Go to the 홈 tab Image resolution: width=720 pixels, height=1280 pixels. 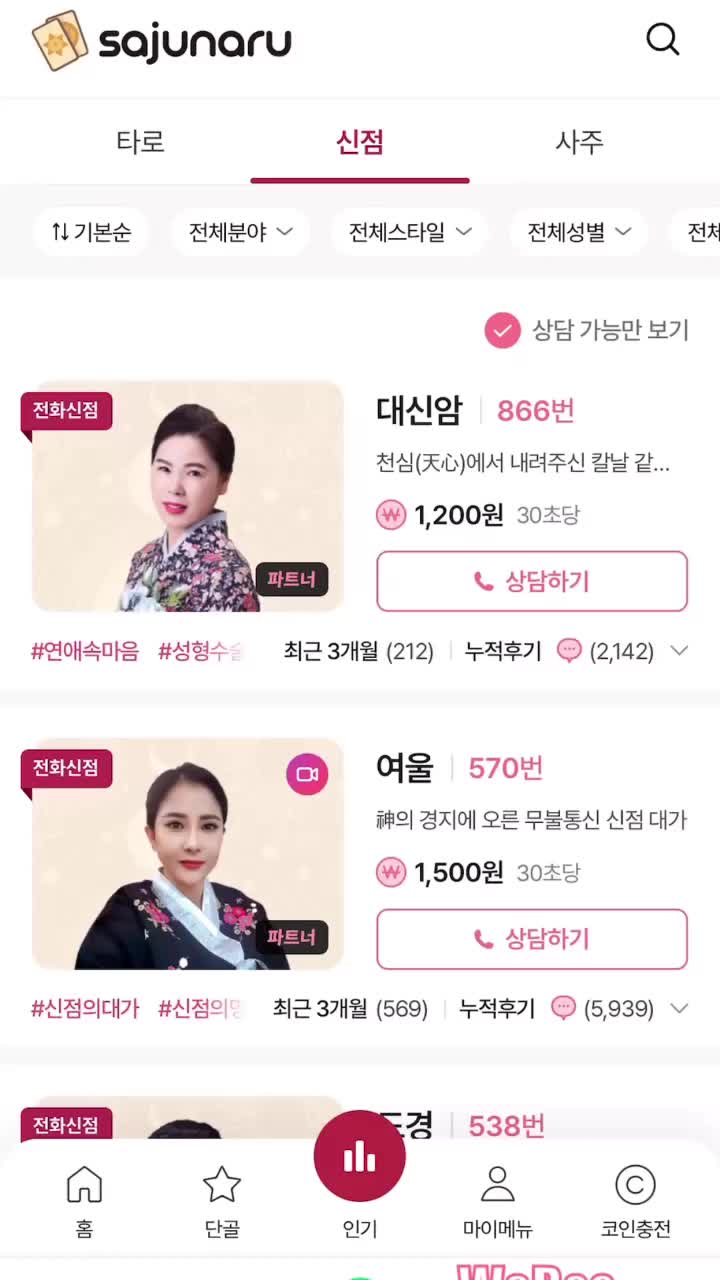coord(84,1200)
